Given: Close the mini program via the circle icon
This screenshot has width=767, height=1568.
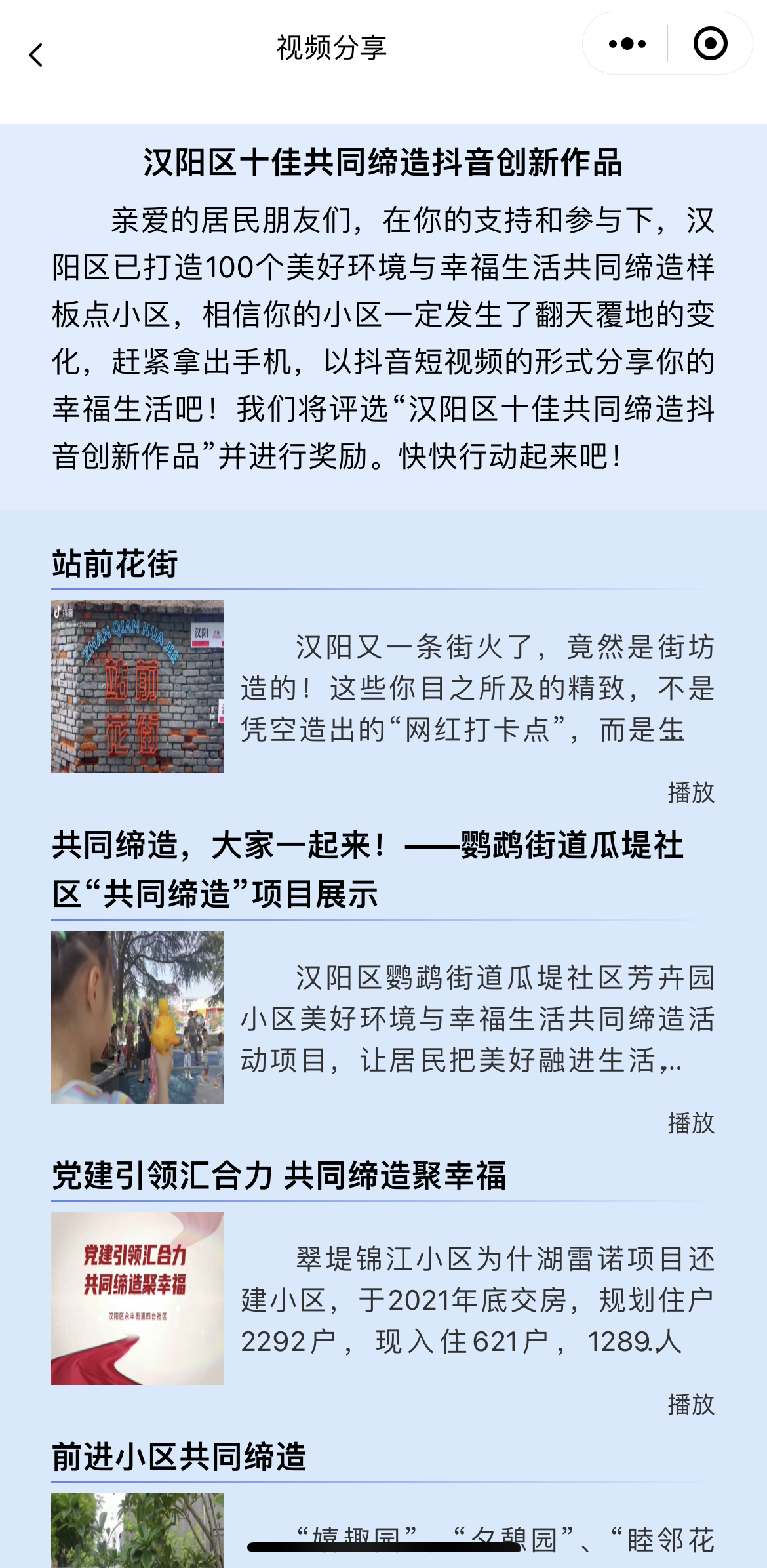Looking at the screenshot, I should click(x=711, y=44).
